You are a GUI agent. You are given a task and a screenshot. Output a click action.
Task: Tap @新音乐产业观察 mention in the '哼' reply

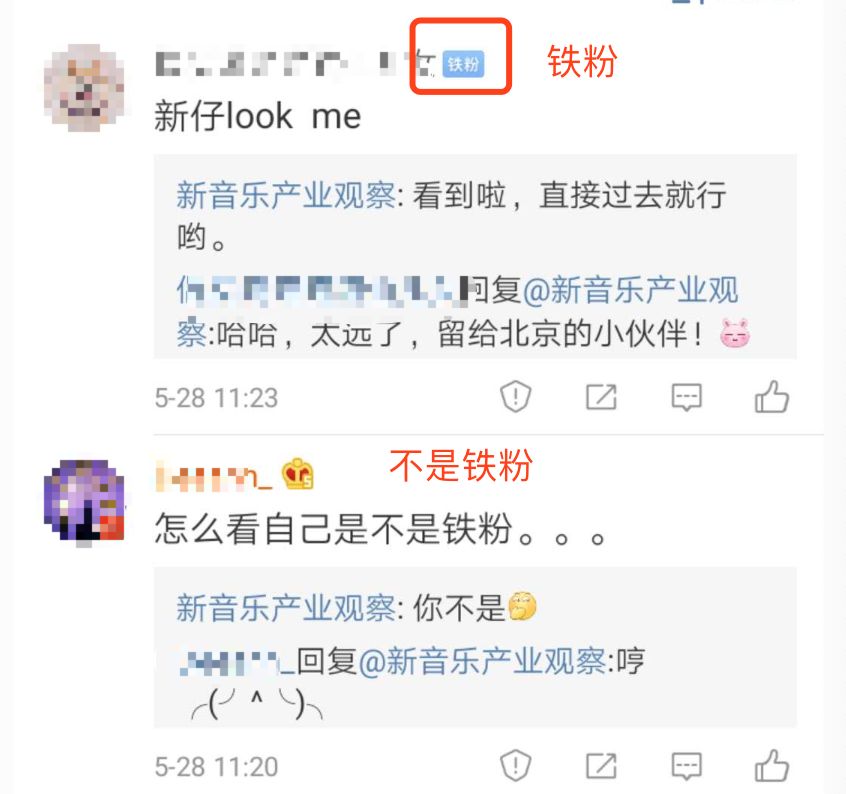coord(482,661)
